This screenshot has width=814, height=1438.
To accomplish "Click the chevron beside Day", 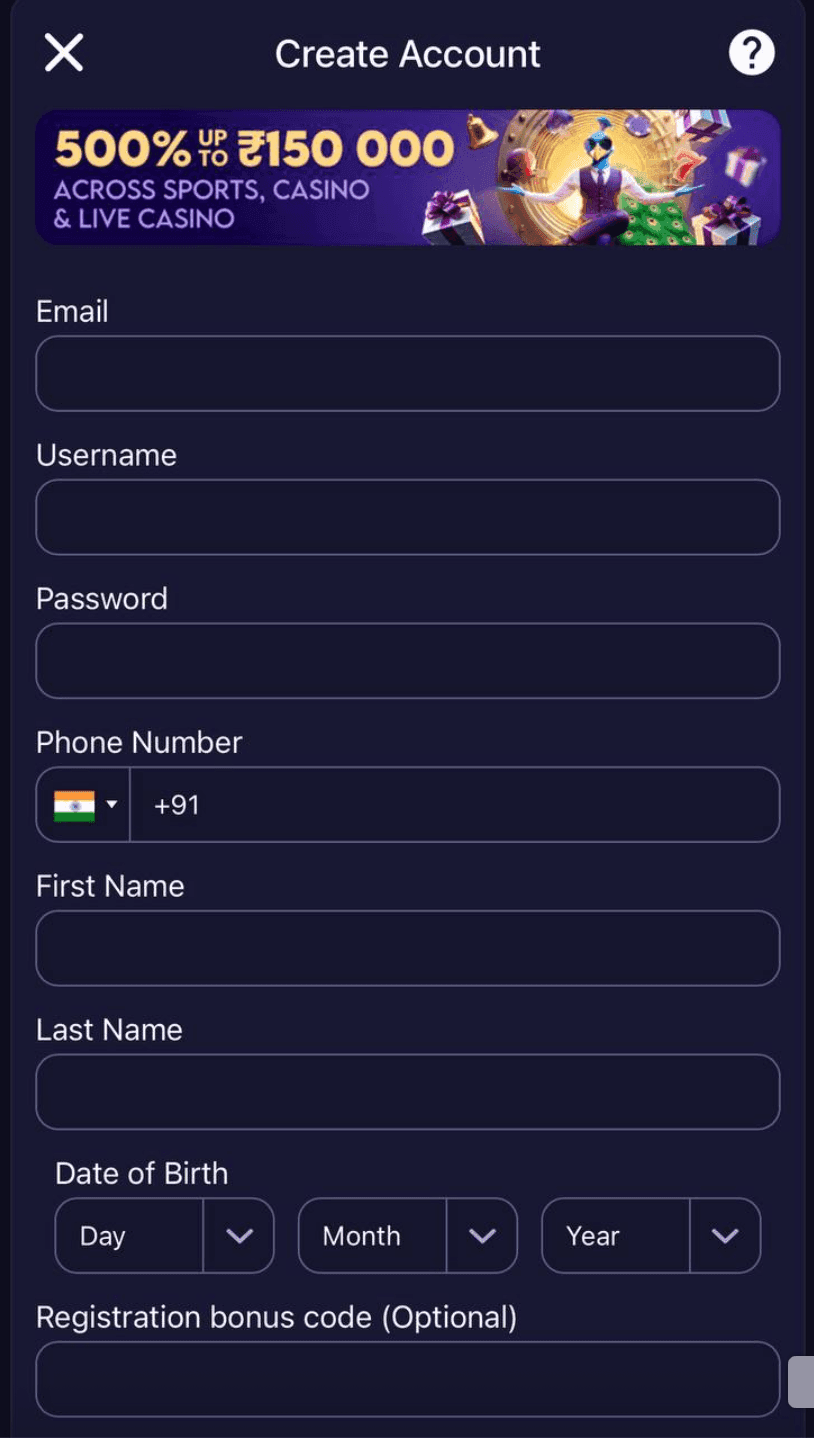I will click(239, 1235).
